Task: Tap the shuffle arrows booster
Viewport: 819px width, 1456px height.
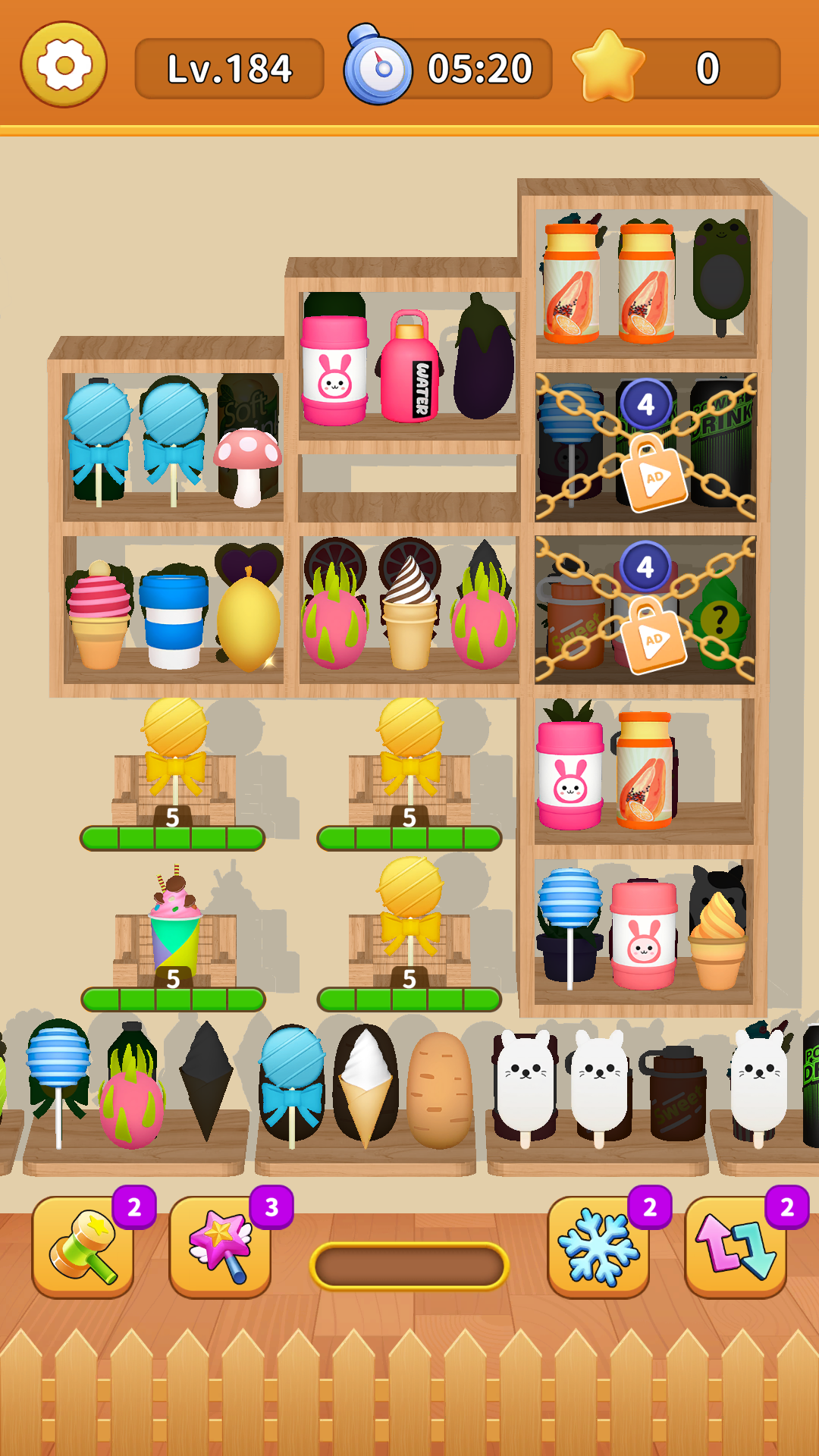Action: point(735,1247)
